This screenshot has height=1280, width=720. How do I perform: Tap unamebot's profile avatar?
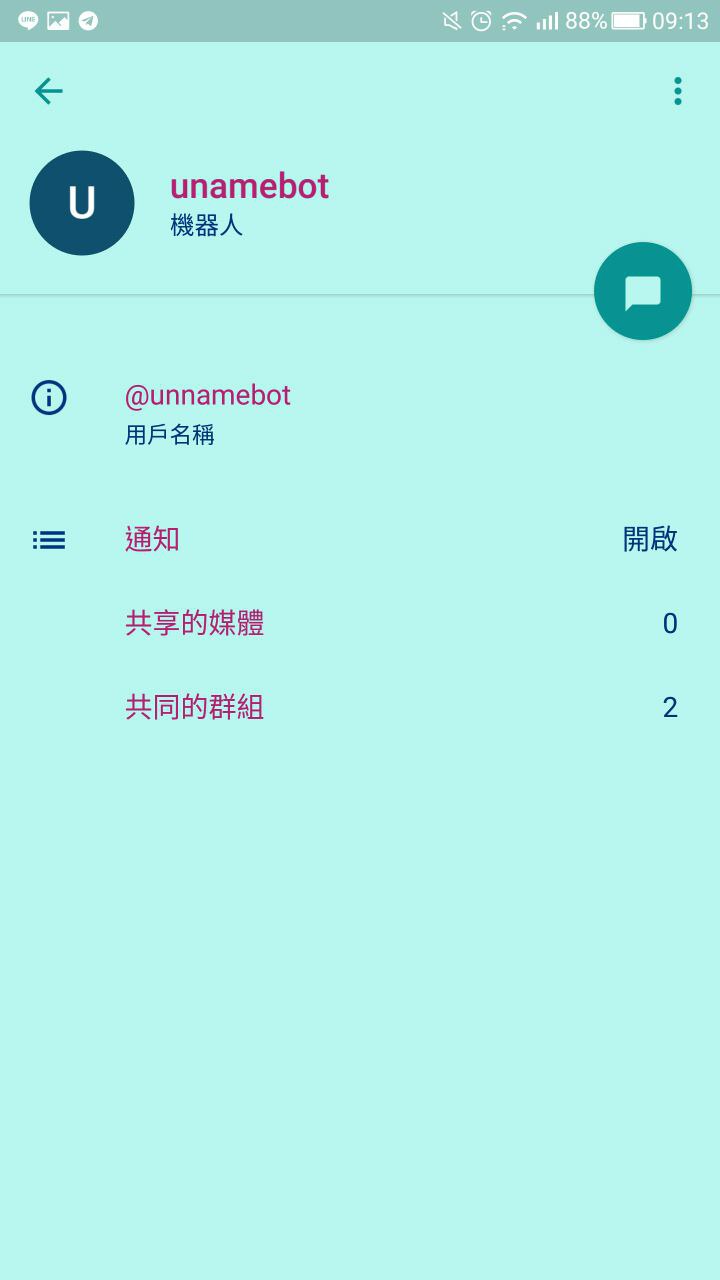(x=82, y=203)
